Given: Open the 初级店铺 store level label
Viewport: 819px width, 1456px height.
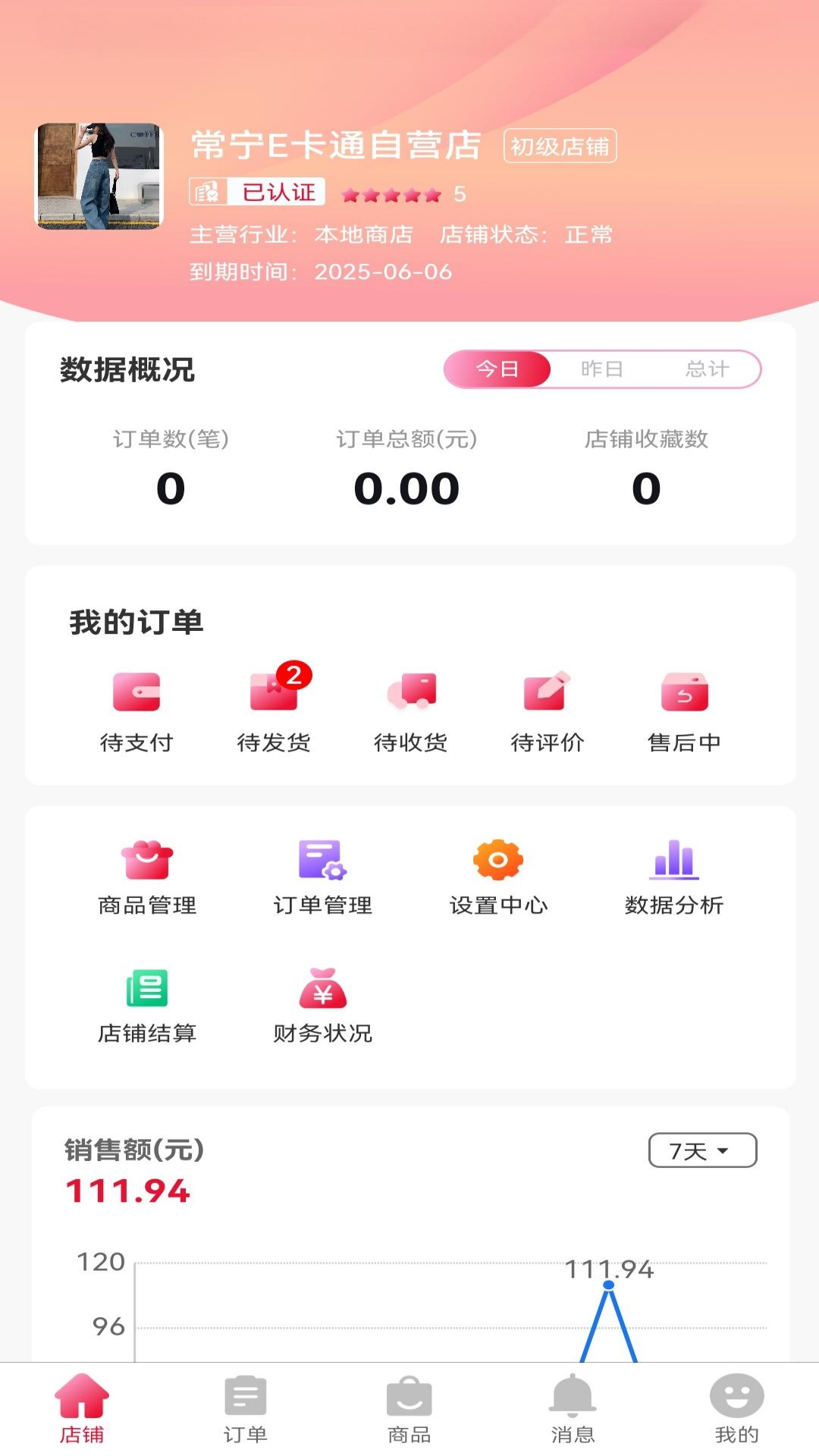Looking at the screenshot, I should pos(560,147).
